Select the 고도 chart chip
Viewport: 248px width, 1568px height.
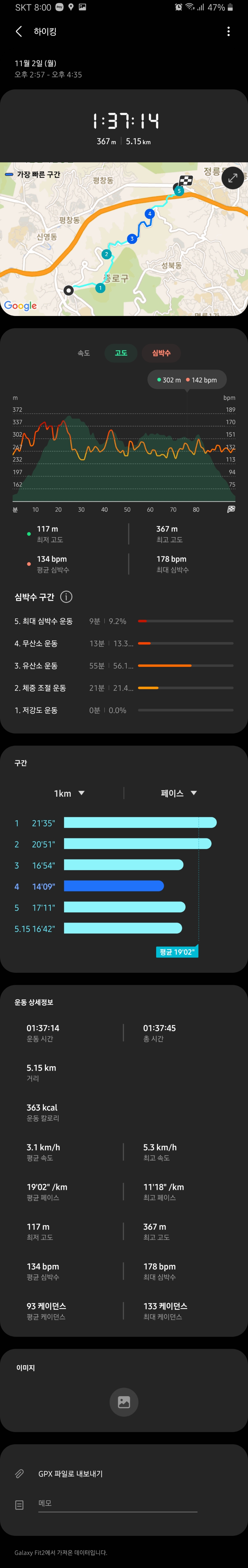coord(121,353)
